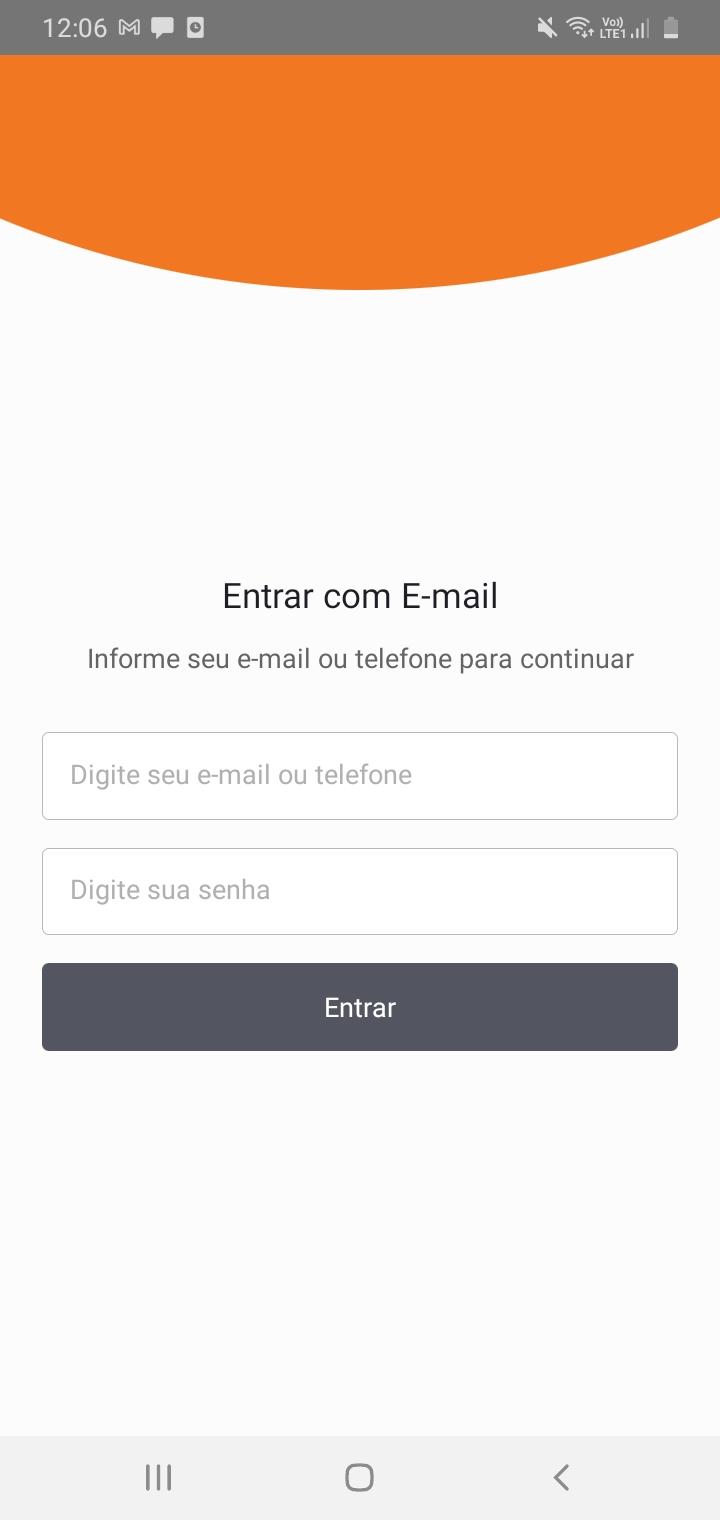Screen dimensions: 720x1520
Task: Tap the Entrar button
Action: (360, 1007)
